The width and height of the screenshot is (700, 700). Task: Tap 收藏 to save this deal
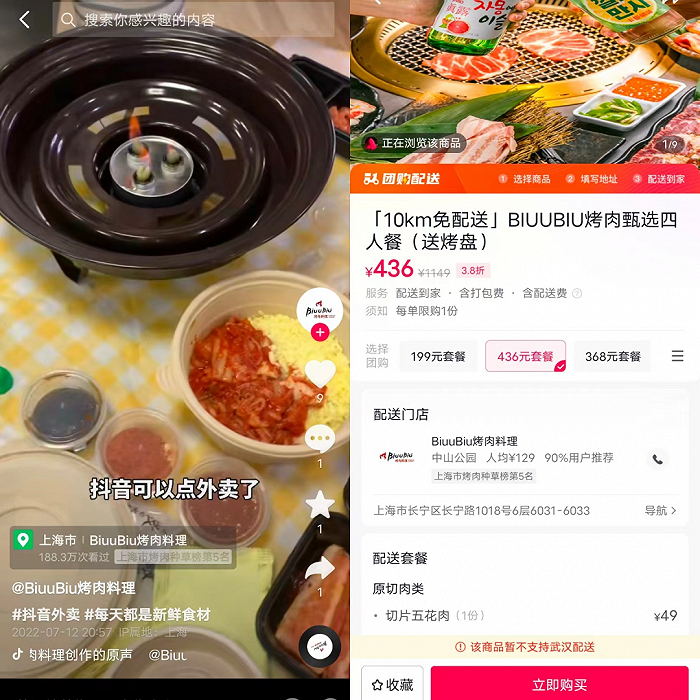[x=392, y=684]
